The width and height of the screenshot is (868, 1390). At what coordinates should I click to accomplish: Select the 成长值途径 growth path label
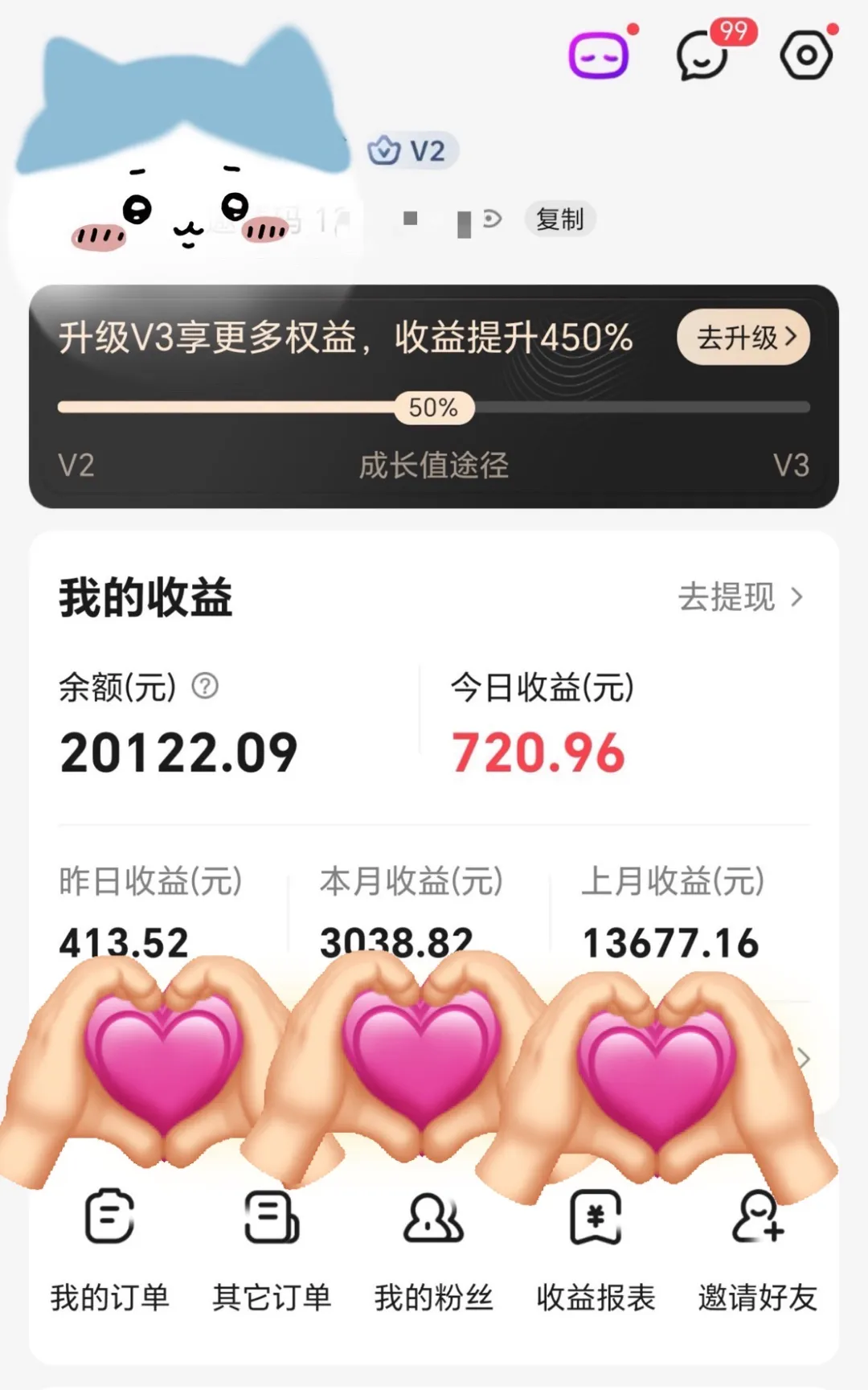pos(435,465)
